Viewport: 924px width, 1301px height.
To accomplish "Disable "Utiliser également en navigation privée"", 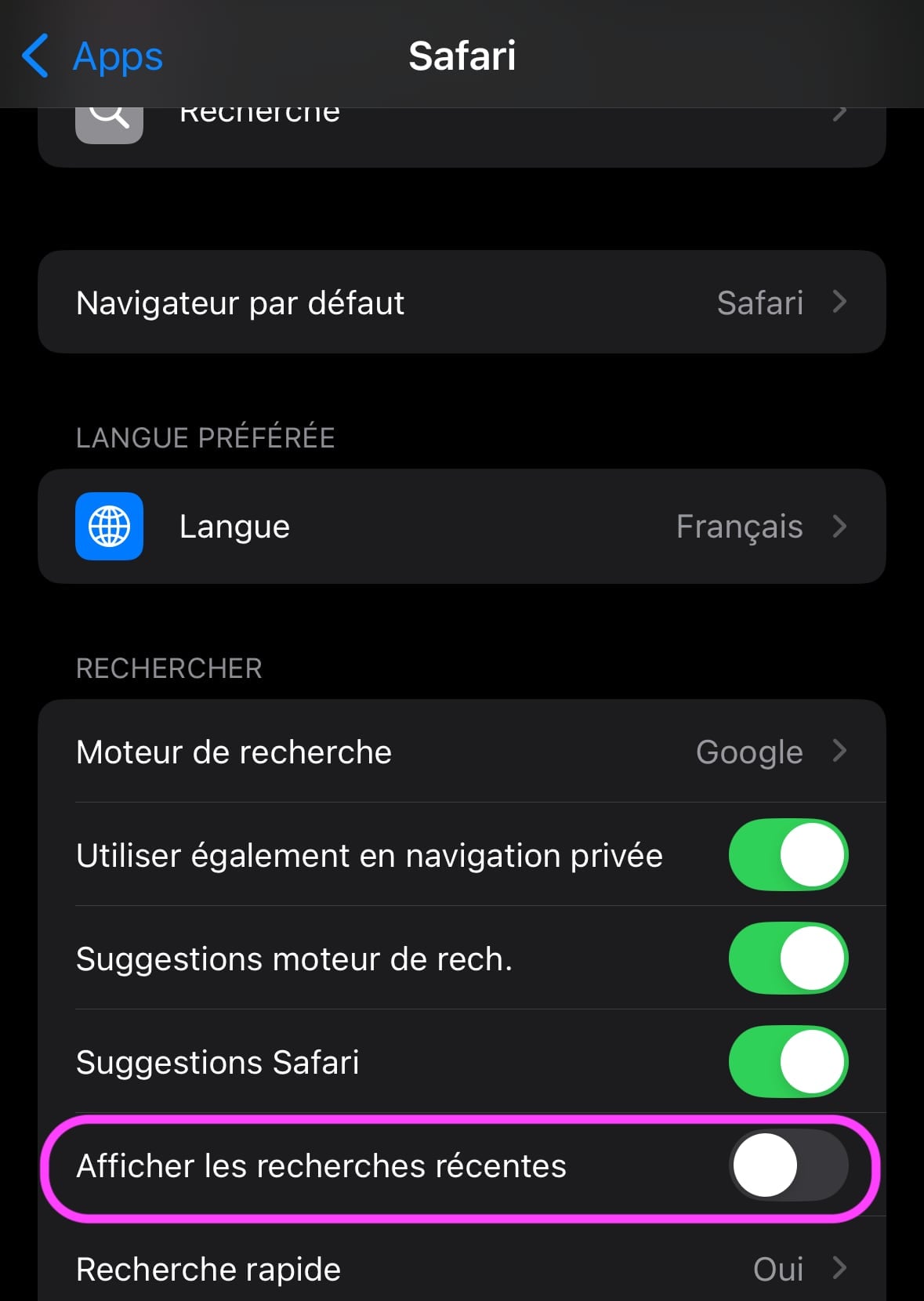I will point(788,855).
